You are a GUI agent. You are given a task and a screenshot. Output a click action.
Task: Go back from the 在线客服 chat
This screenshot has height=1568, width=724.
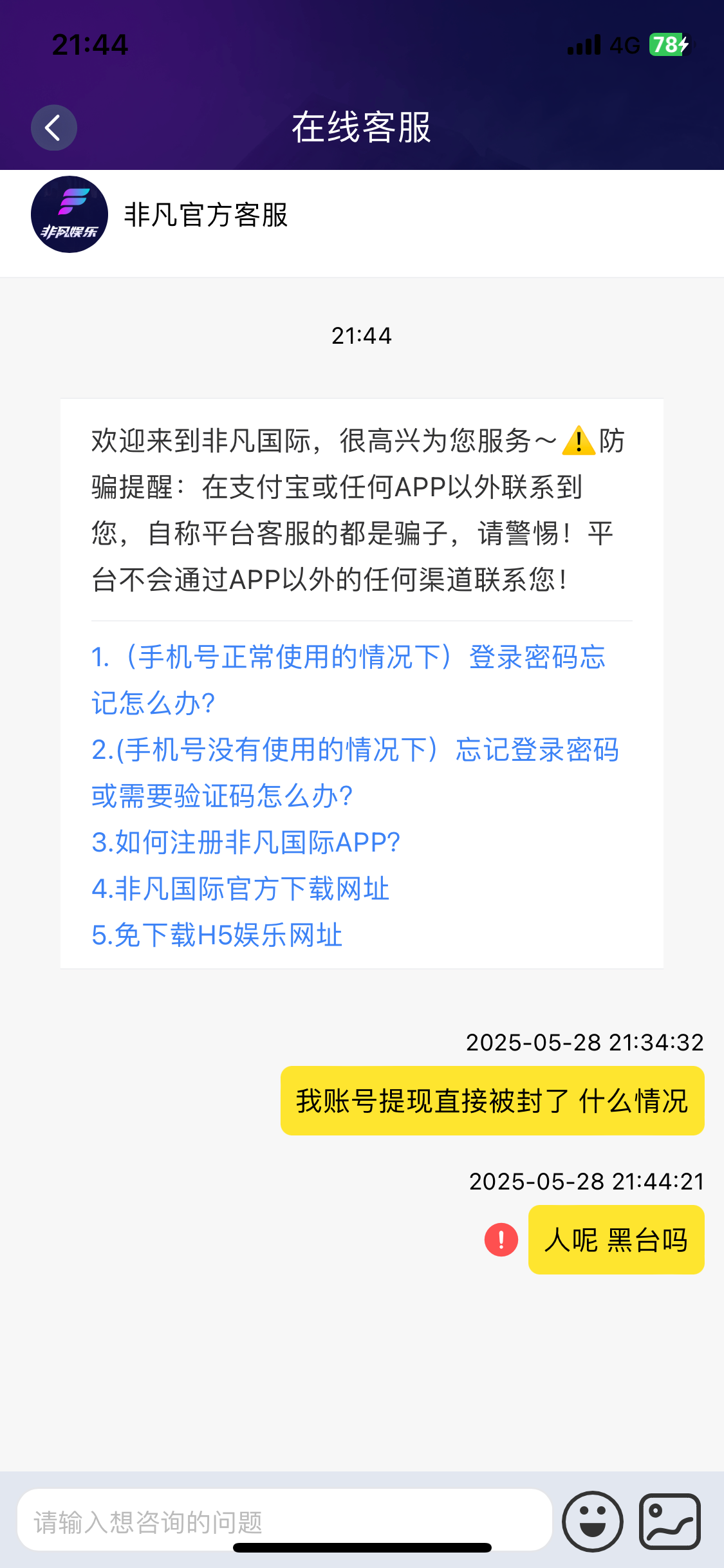coord(54,127)
